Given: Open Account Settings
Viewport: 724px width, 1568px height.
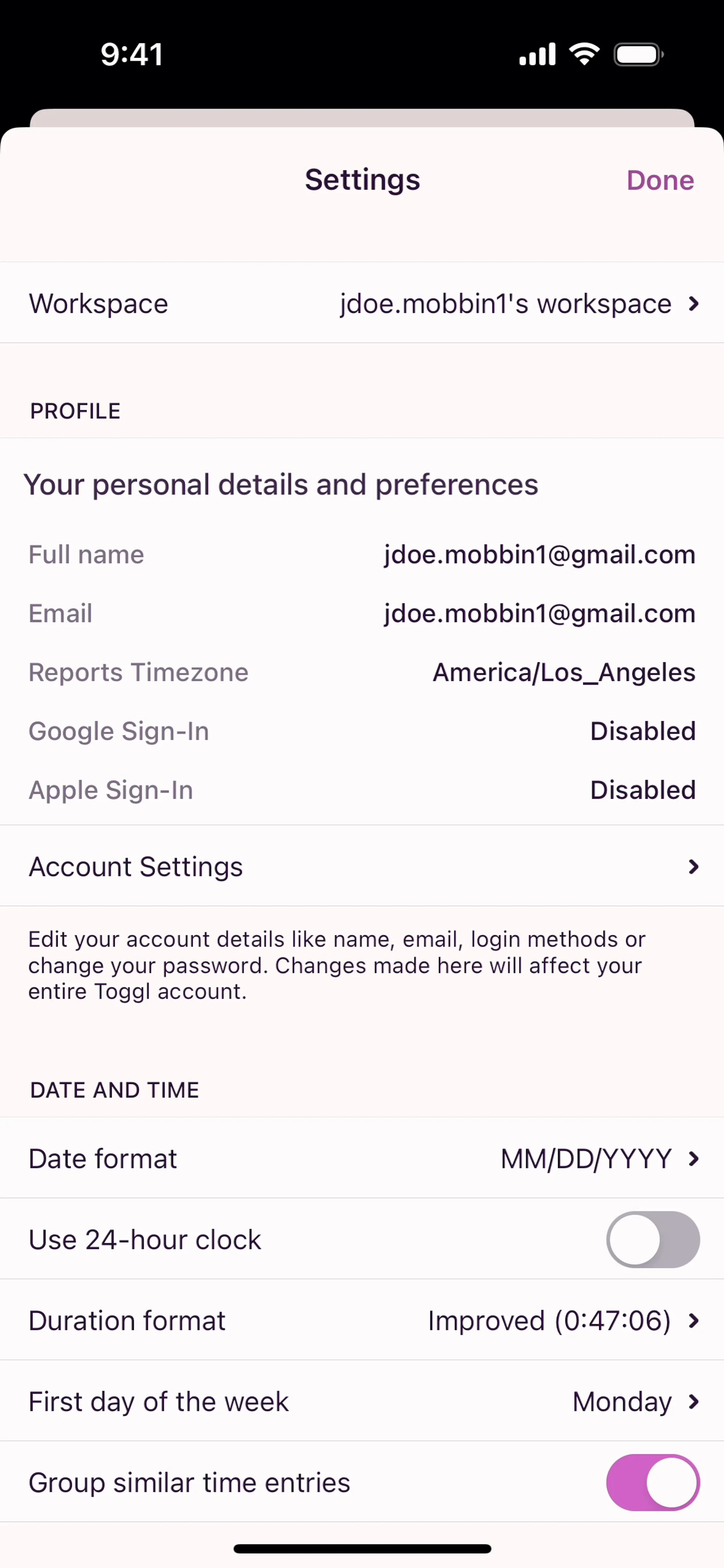Looking at the screenshot, I should (362, 866).
